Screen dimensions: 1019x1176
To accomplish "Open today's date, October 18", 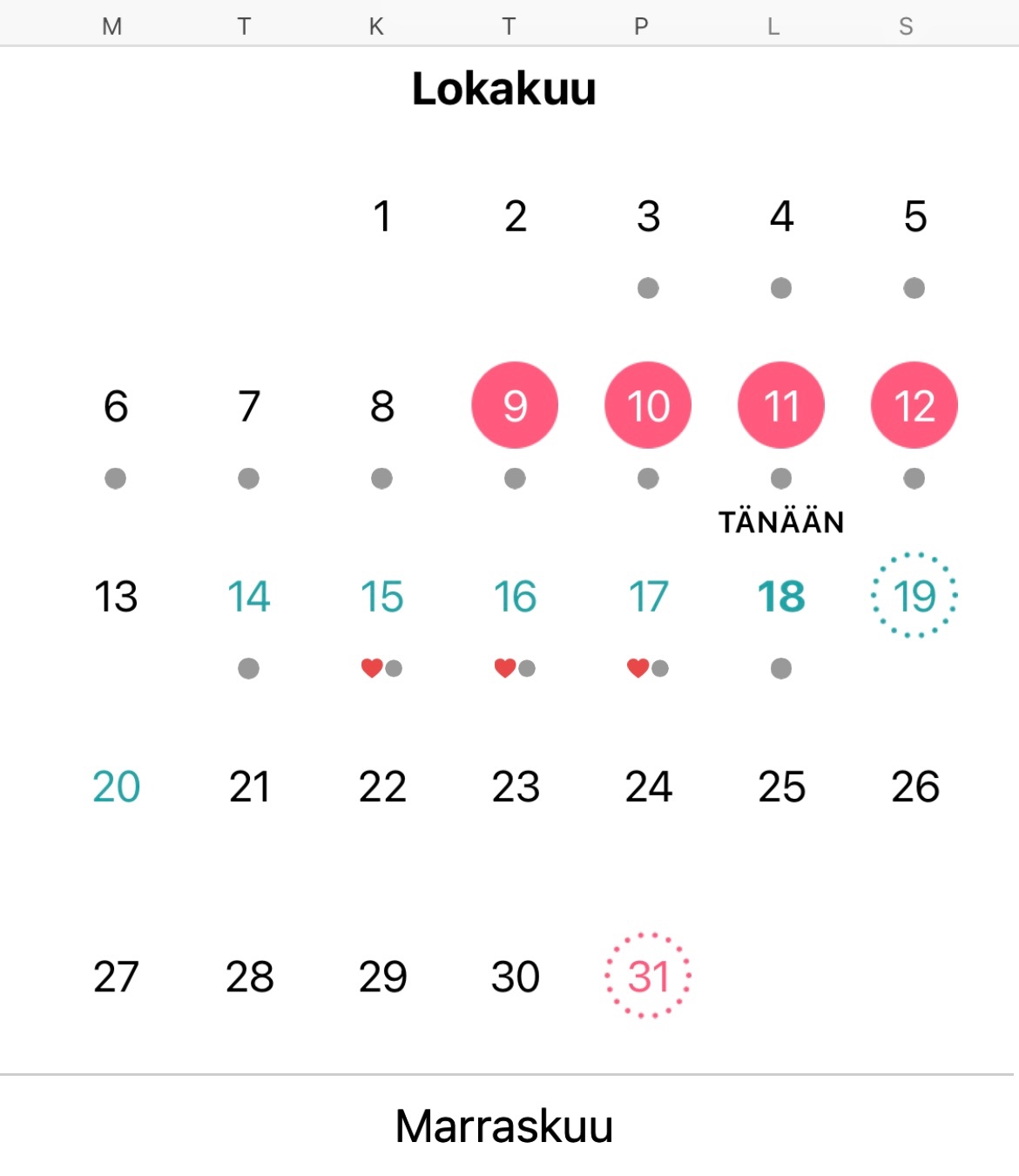I will pyautogui.click(x=781, y=597).
